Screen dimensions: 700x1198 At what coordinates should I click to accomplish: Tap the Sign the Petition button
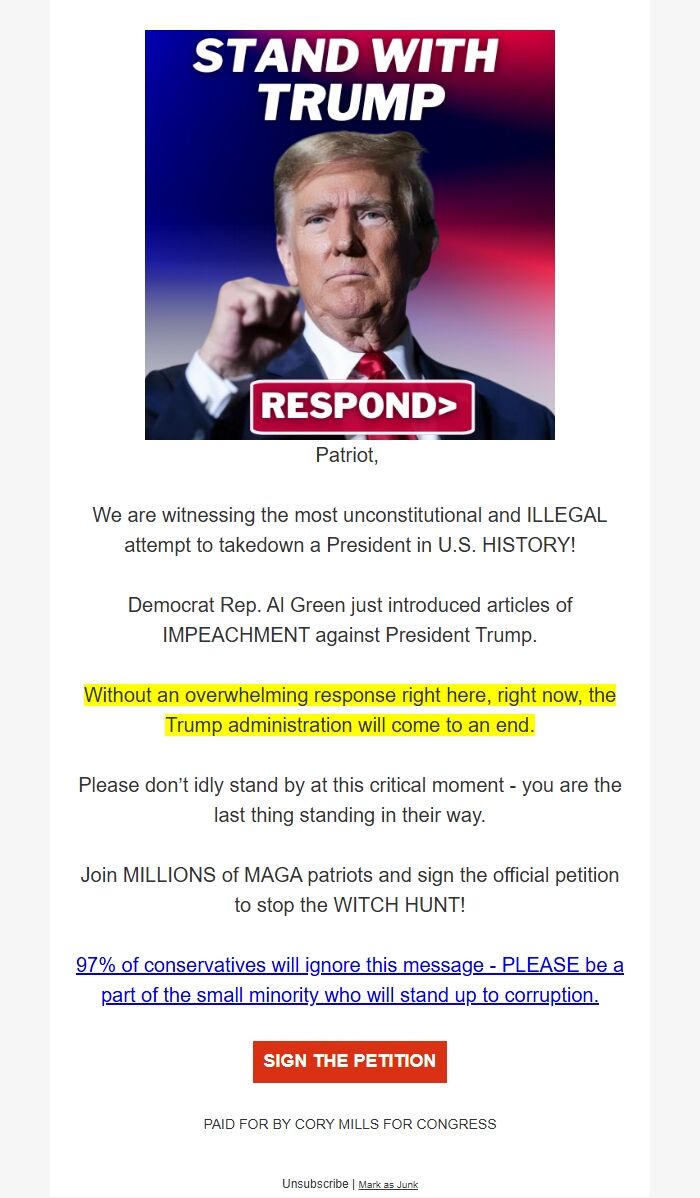(349, 1061)
